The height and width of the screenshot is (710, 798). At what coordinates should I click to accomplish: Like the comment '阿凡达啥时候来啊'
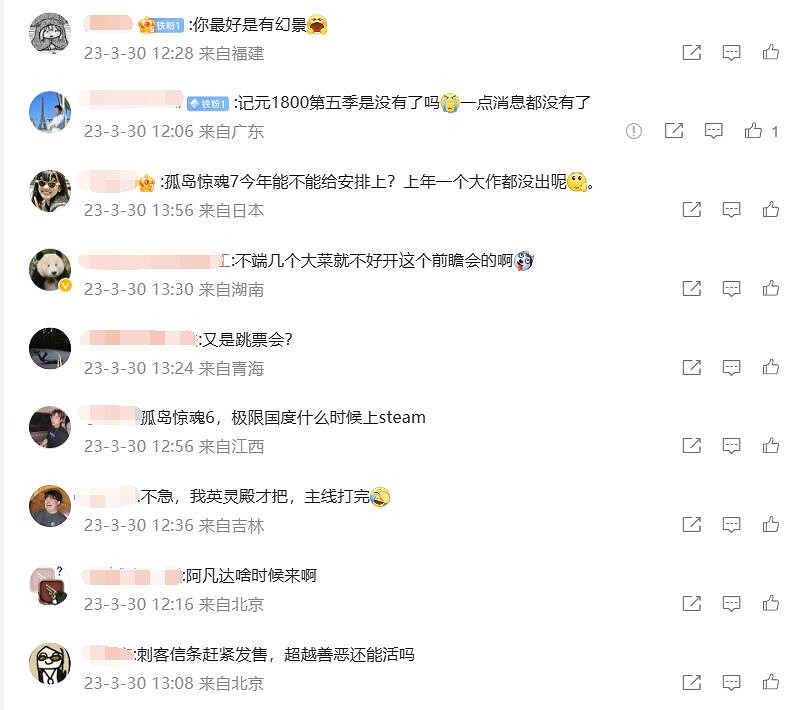770,604
